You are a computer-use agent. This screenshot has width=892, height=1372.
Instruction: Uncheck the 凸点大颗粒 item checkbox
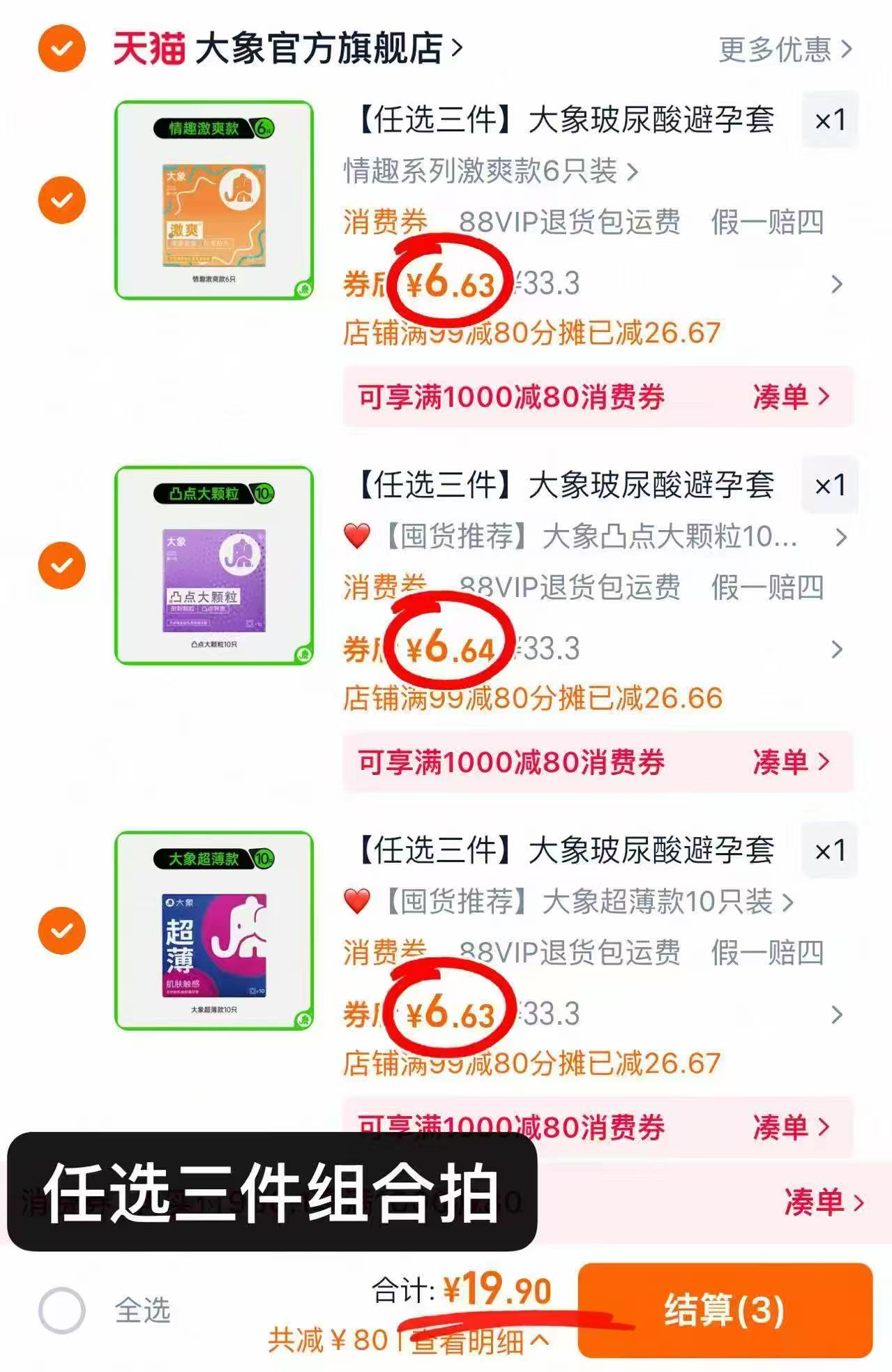pyautogui.click(x=61, y=565)
